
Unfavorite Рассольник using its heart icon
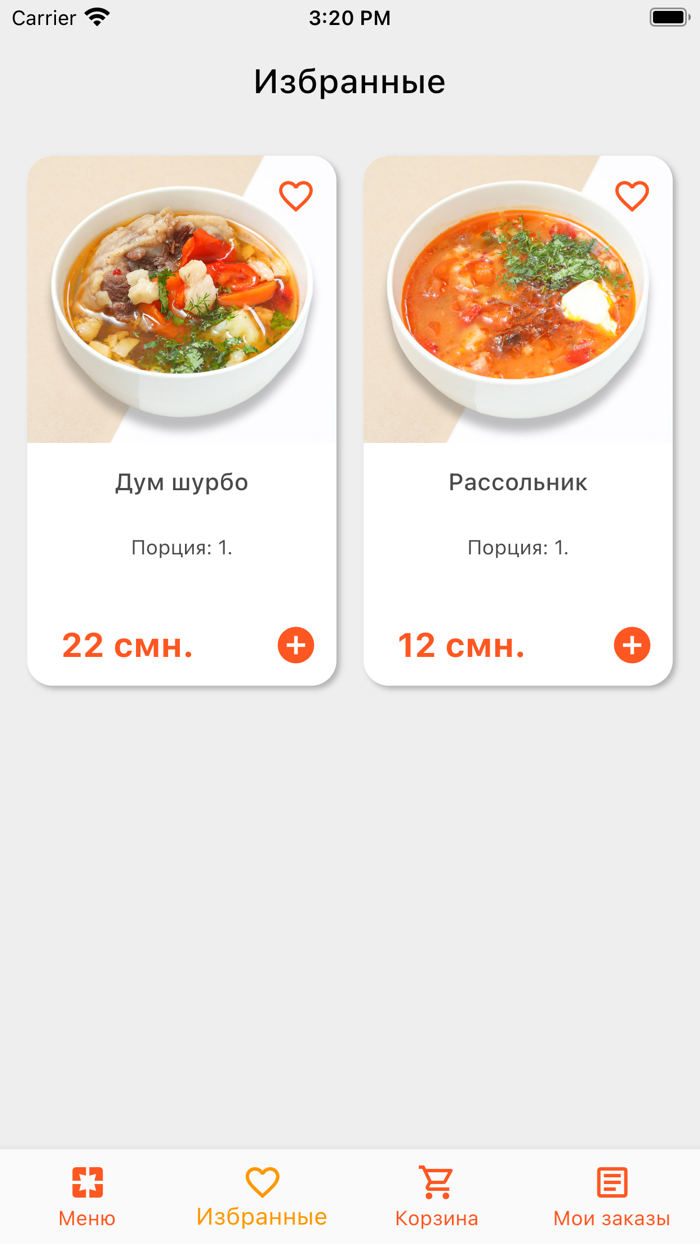(x=631, y=196)
